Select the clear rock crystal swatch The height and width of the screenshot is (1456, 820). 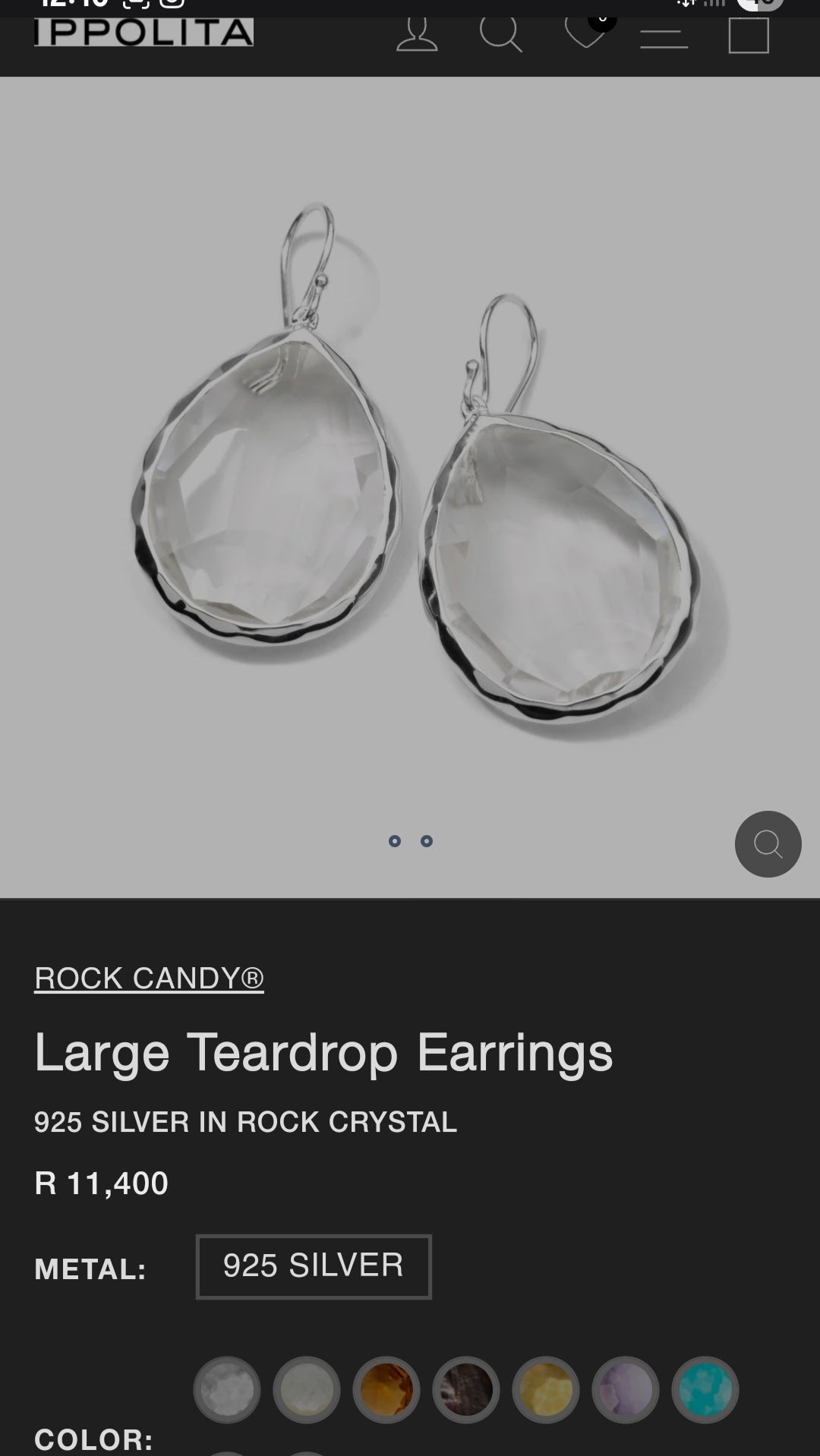[x=227, y=1390]
